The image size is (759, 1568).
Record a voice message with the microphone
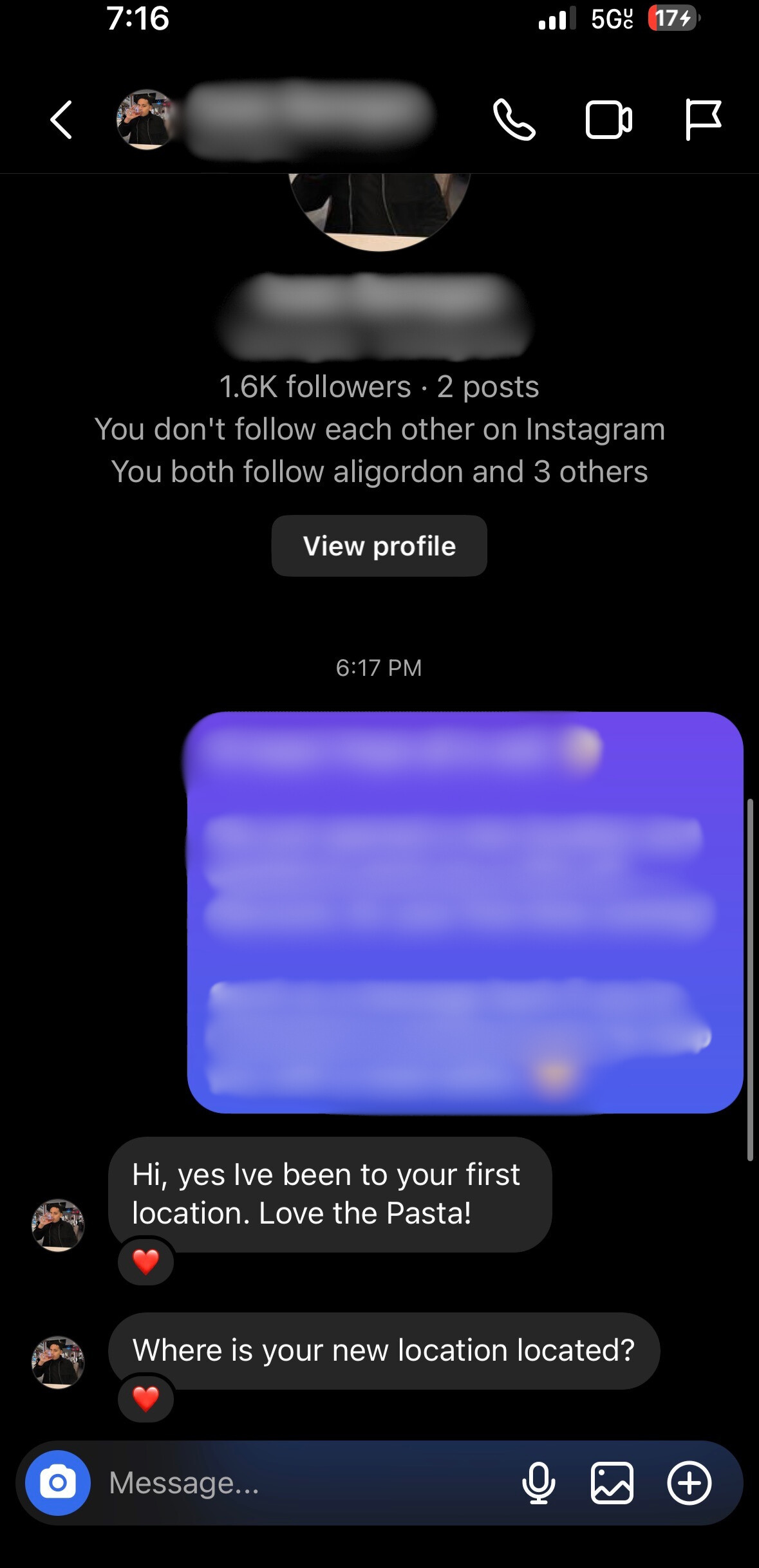[538, 1483]
